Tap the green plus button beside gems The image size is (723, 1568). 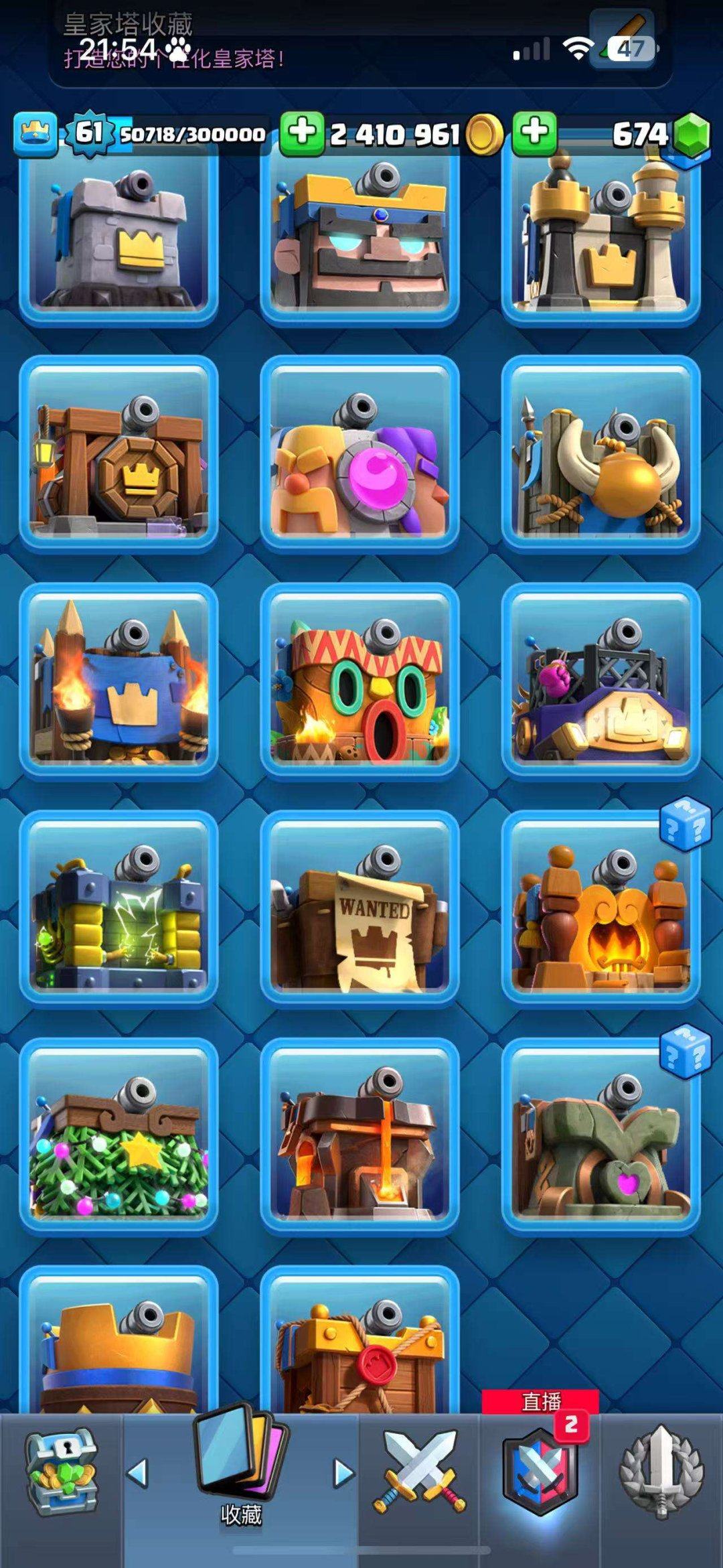(x=534, y=133)
